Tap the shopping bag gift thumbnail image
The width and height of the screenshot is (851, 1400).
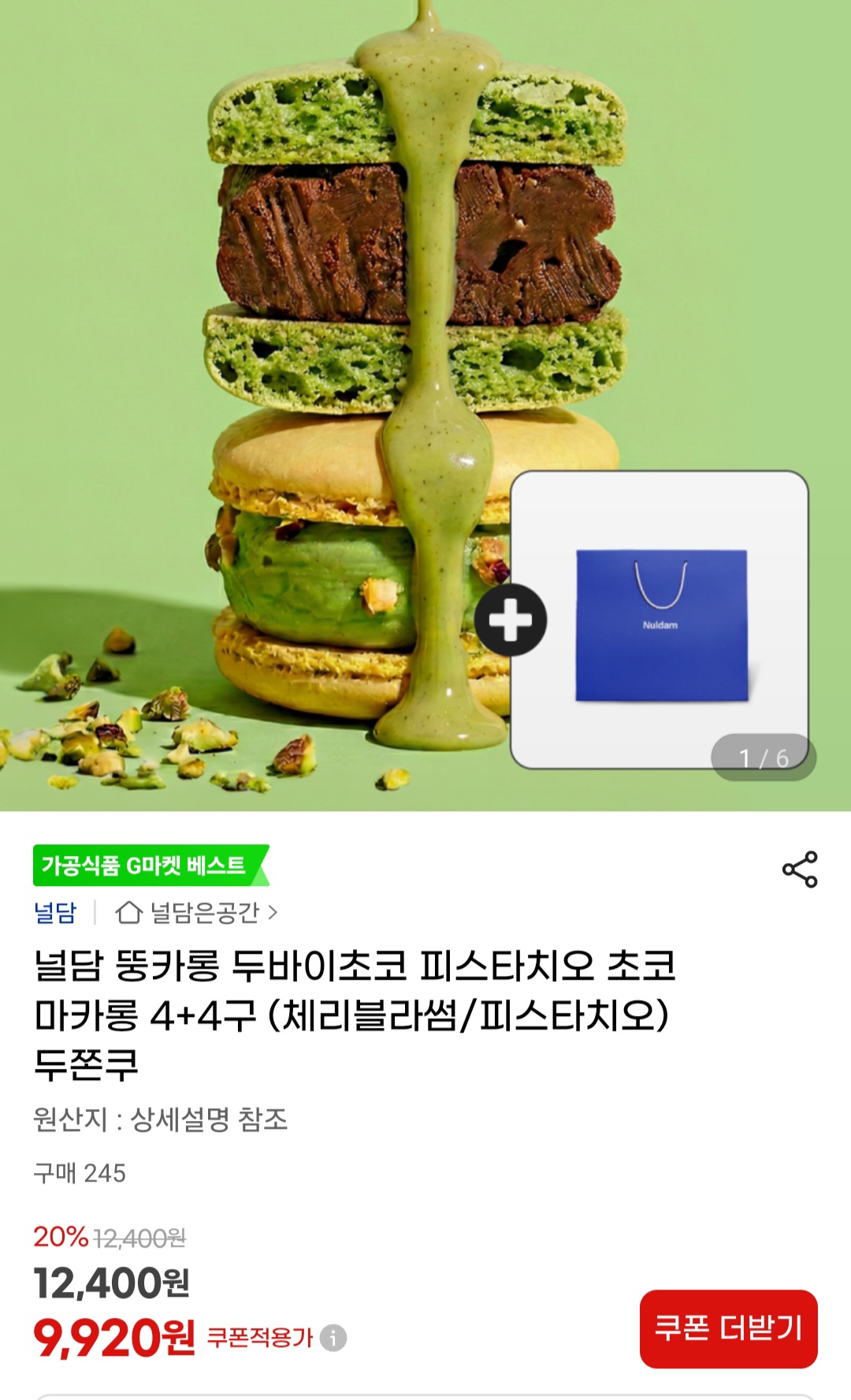pos(662,622)
